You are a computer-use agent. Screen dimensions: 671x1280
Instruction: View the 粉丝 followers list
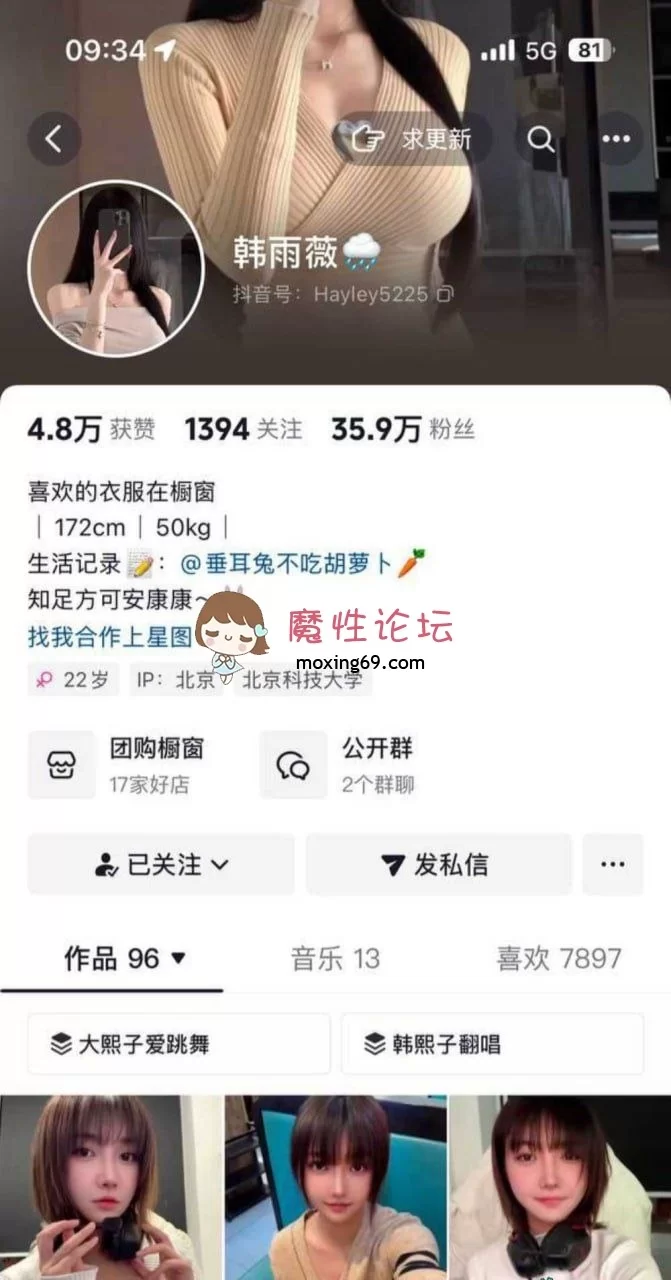pyautogui.click(x=403, y=430)
